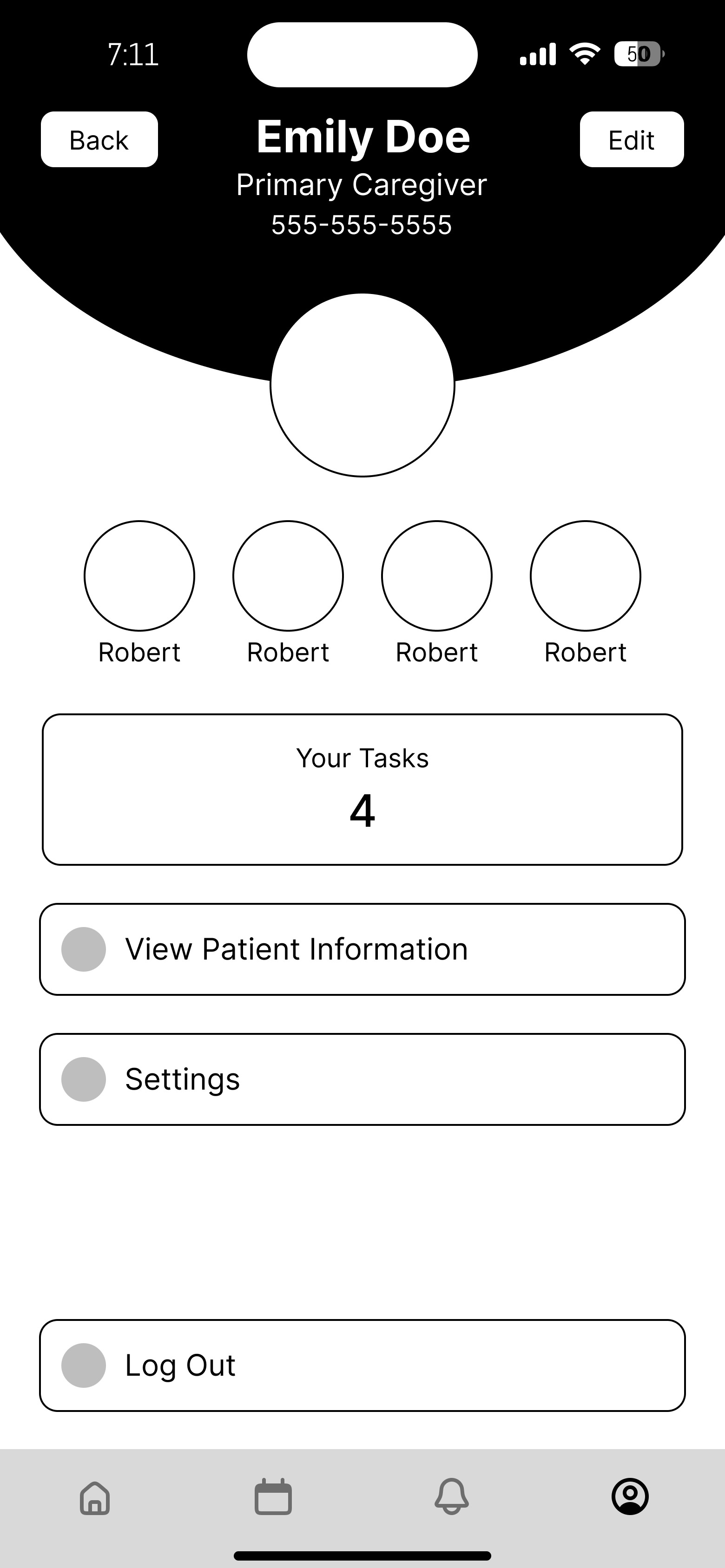
Task: Switch to the Home tab
Action: pos(95,1497)
